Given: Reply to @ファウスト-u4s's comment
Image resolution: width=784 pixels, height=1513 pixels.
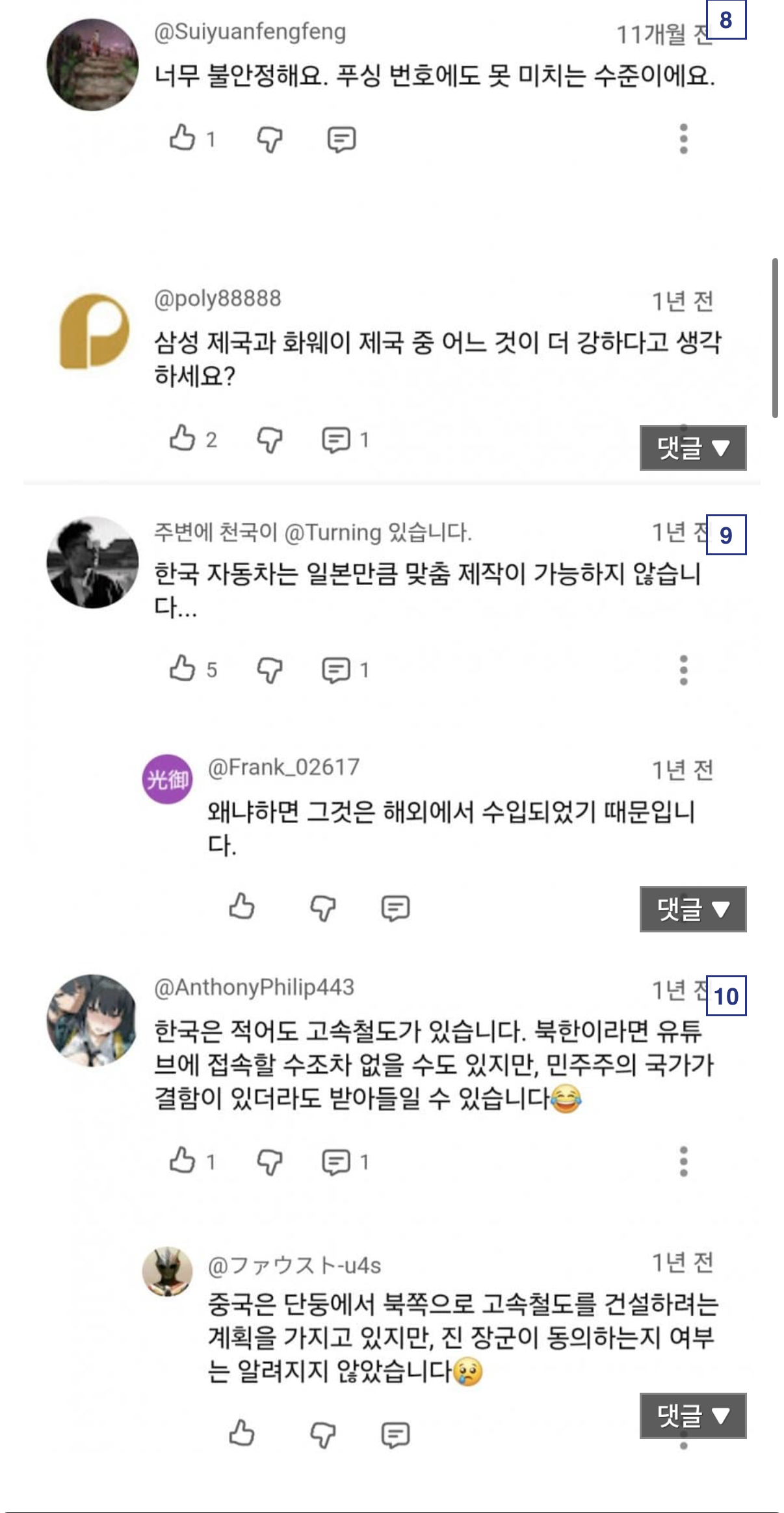Looking at the screenshot, I should point(395,1434).
